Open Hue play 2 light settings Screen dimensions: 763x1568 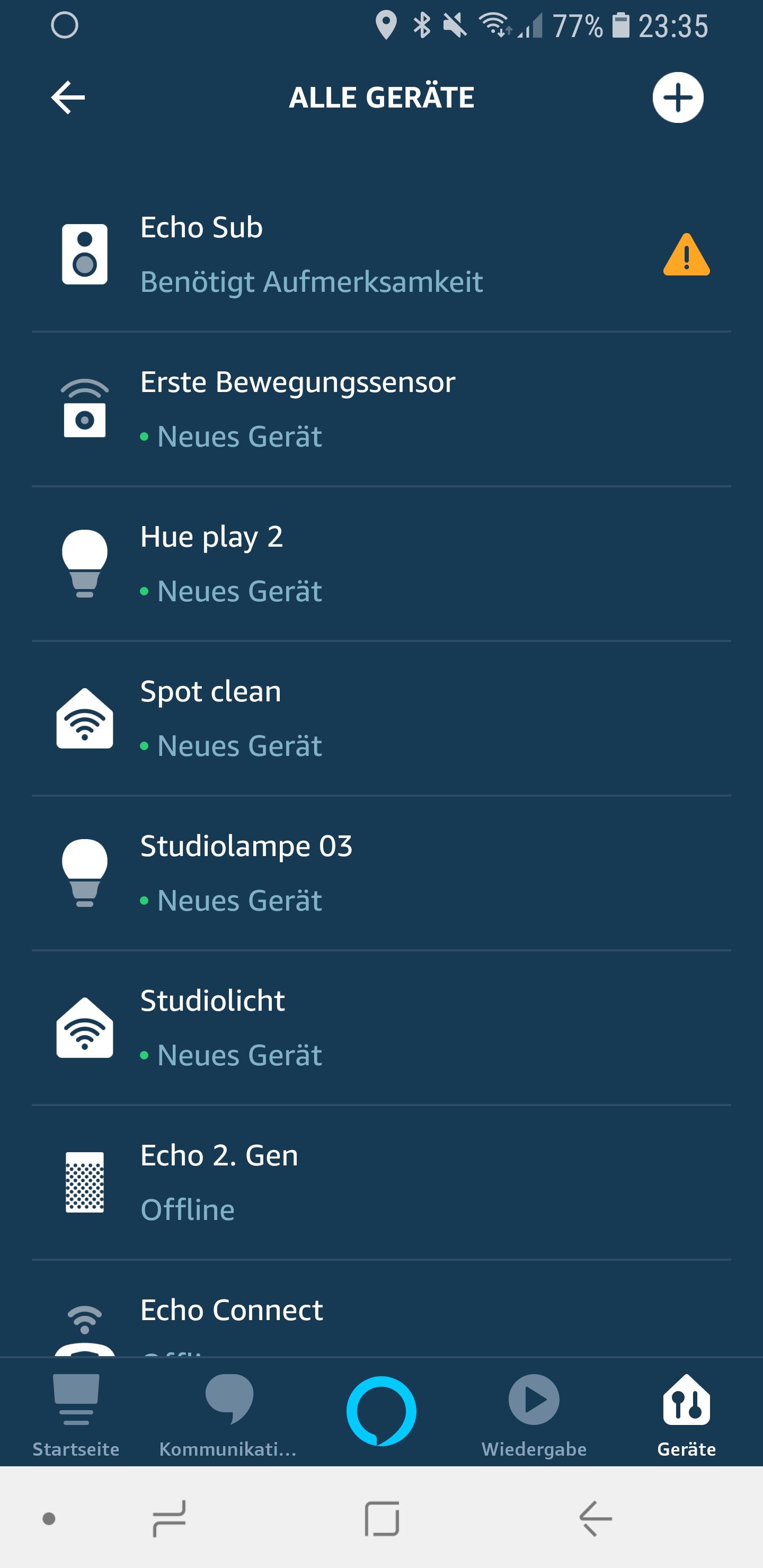tap(381, 564)
